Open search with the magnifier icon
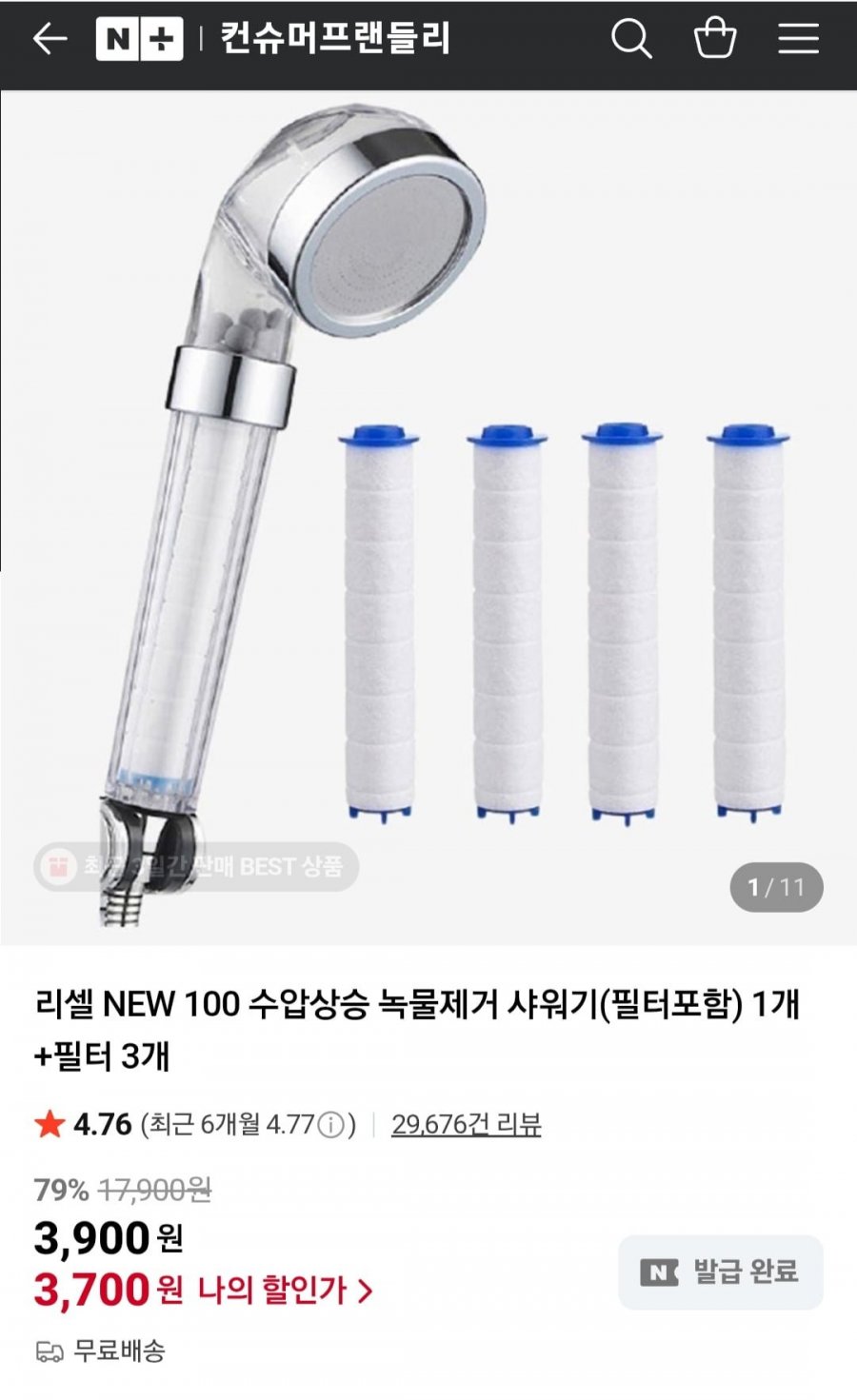This screenshot has width=857, height=1400. click(x=630, y=39)
